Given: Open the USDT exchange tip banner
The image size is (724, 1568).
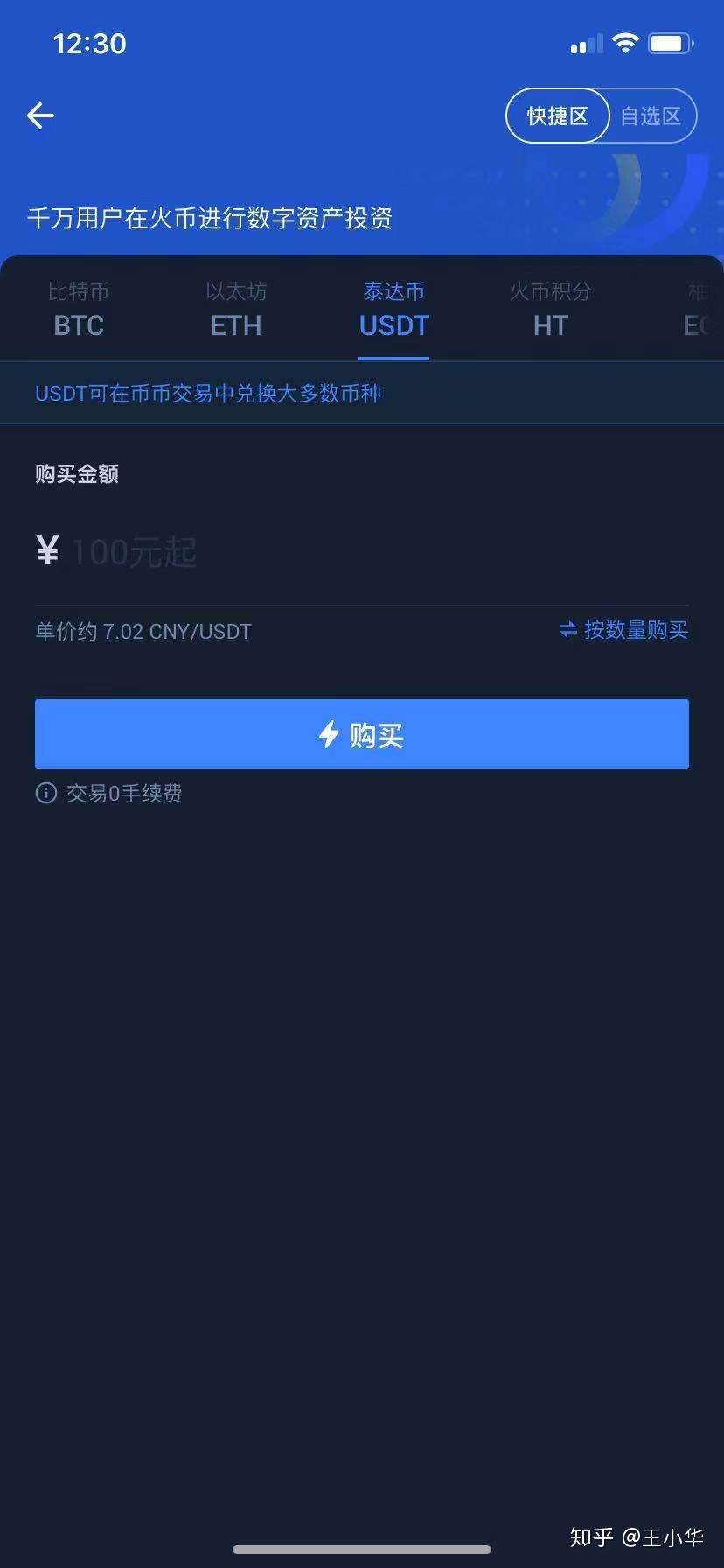Looking at the screenshot, I should click(206, 393).
